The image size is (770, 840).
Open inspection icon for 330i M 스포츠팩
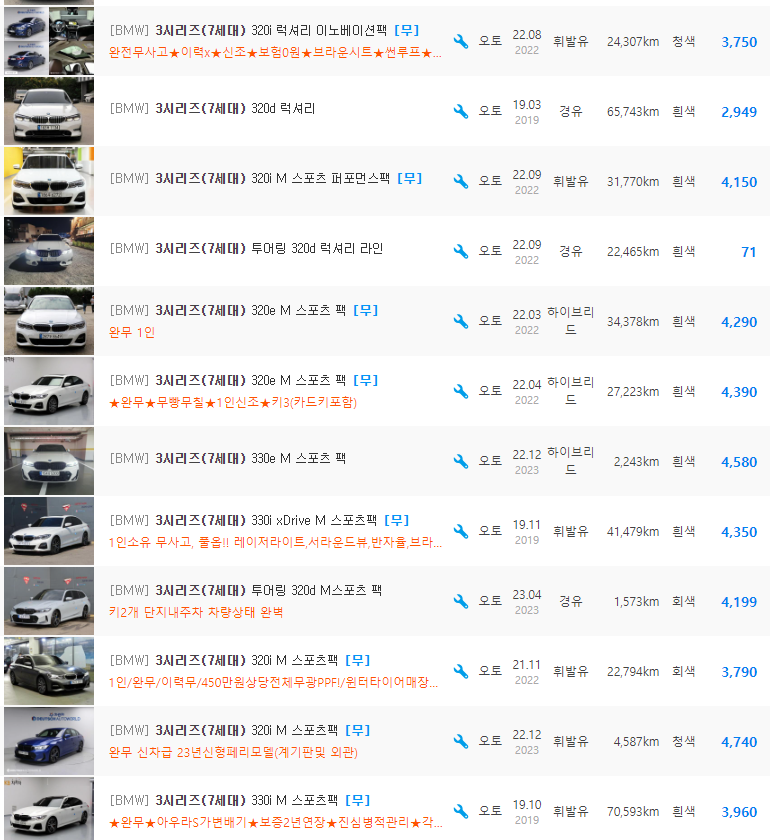(461, 810)
